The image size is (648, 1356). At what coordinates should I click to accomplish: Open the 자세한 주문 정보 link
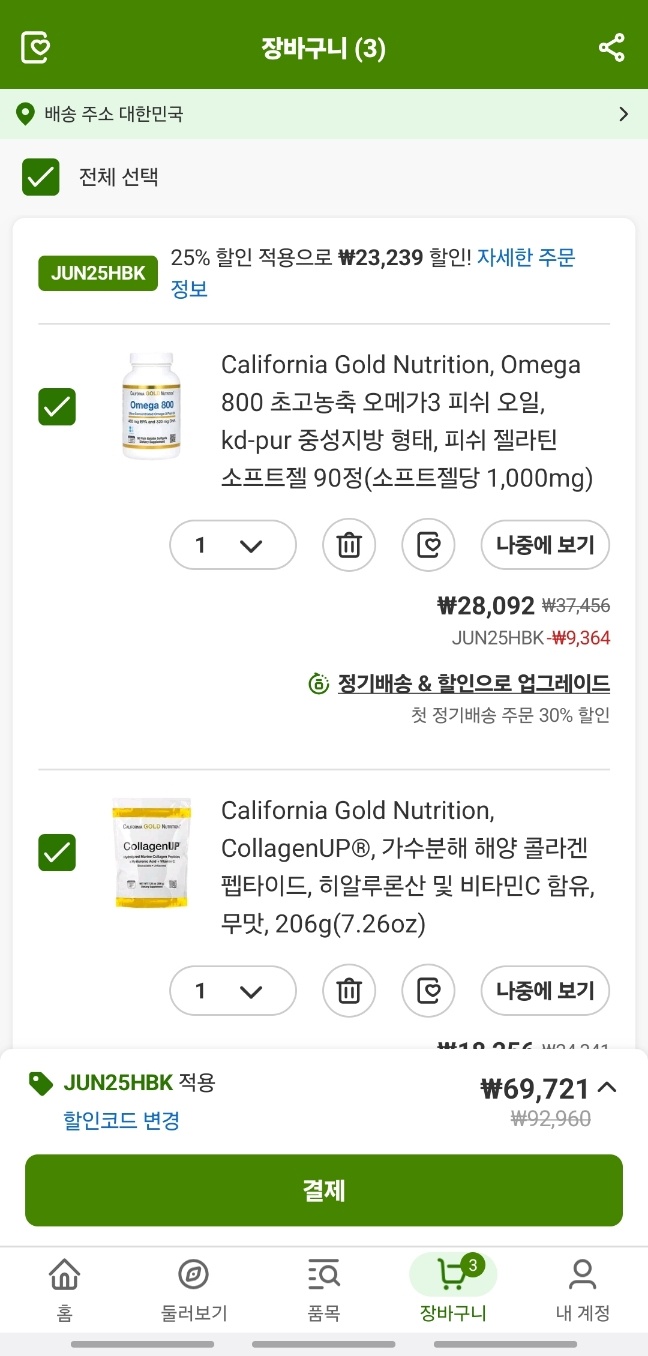526,258
